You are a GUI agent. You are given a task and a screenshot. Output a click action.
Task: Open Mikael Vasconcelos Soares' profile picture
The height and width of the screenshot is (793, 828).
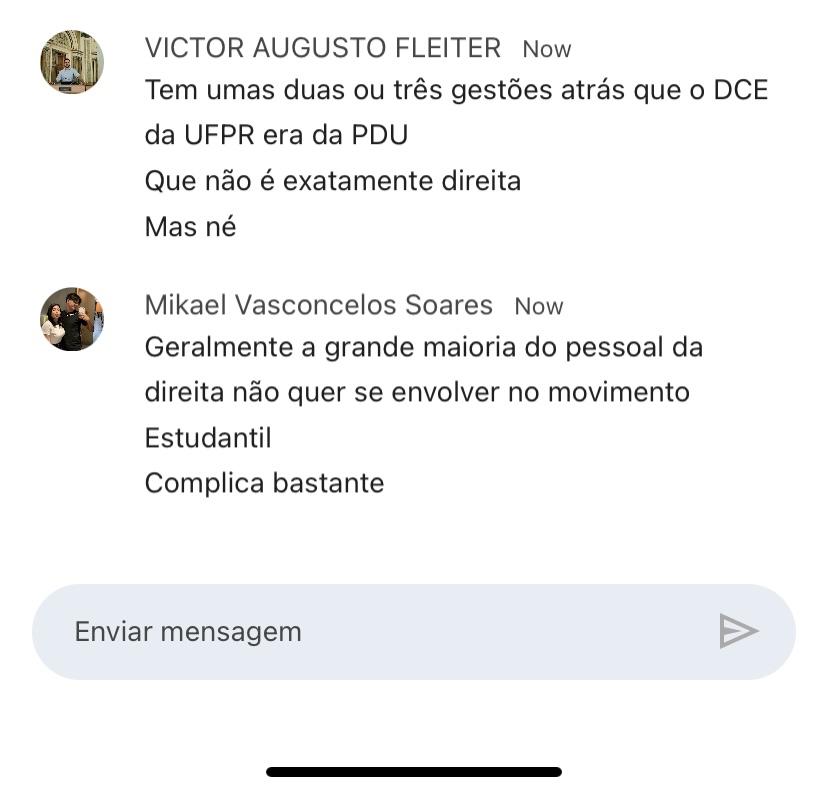click(x=72, y=319)
